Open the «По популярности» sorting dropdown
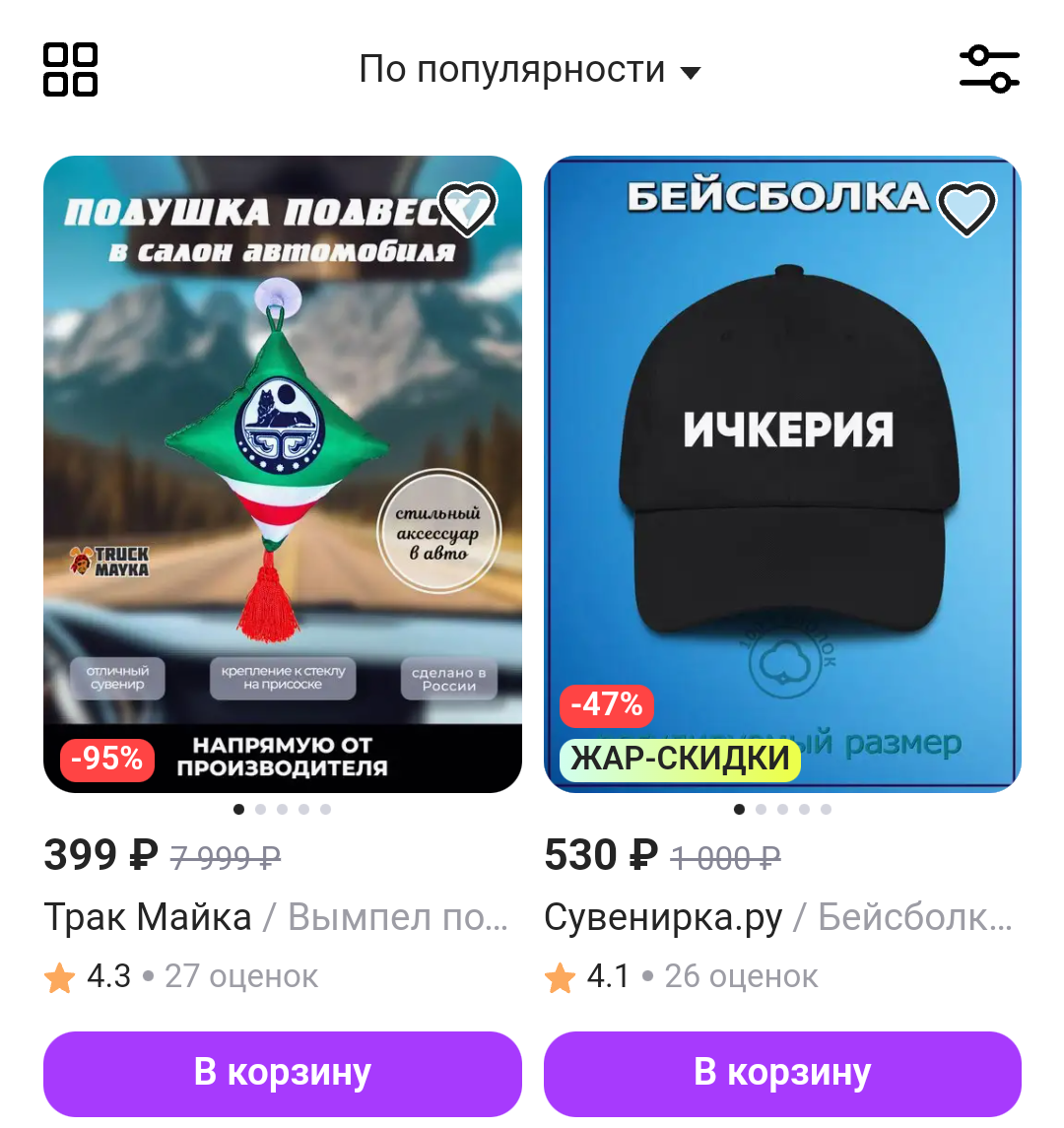Image resolution: width=1064 pixels, height=1128 pixels. click(x=529, y=71)
